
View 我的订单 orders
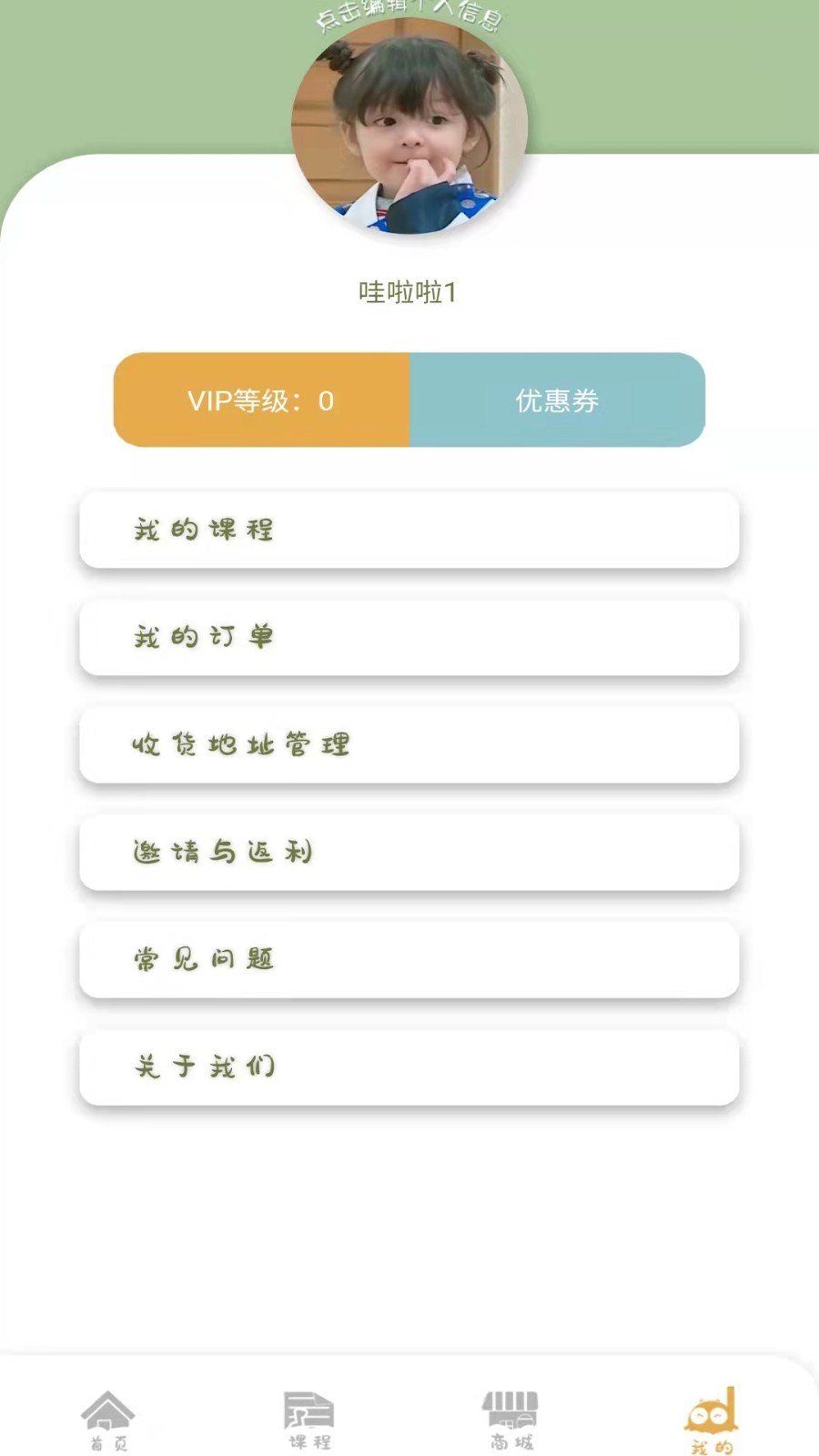409,637
